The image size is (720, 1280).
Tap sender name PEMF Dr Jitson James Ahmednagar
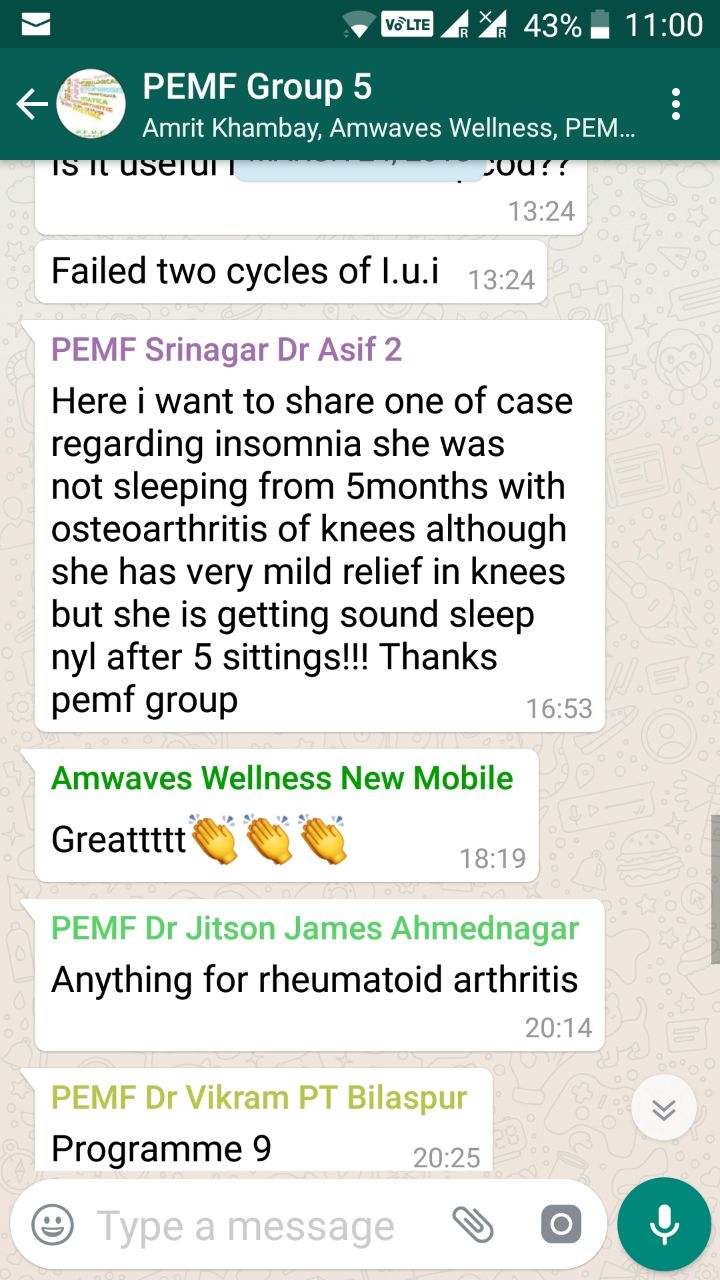click(315, 928)
